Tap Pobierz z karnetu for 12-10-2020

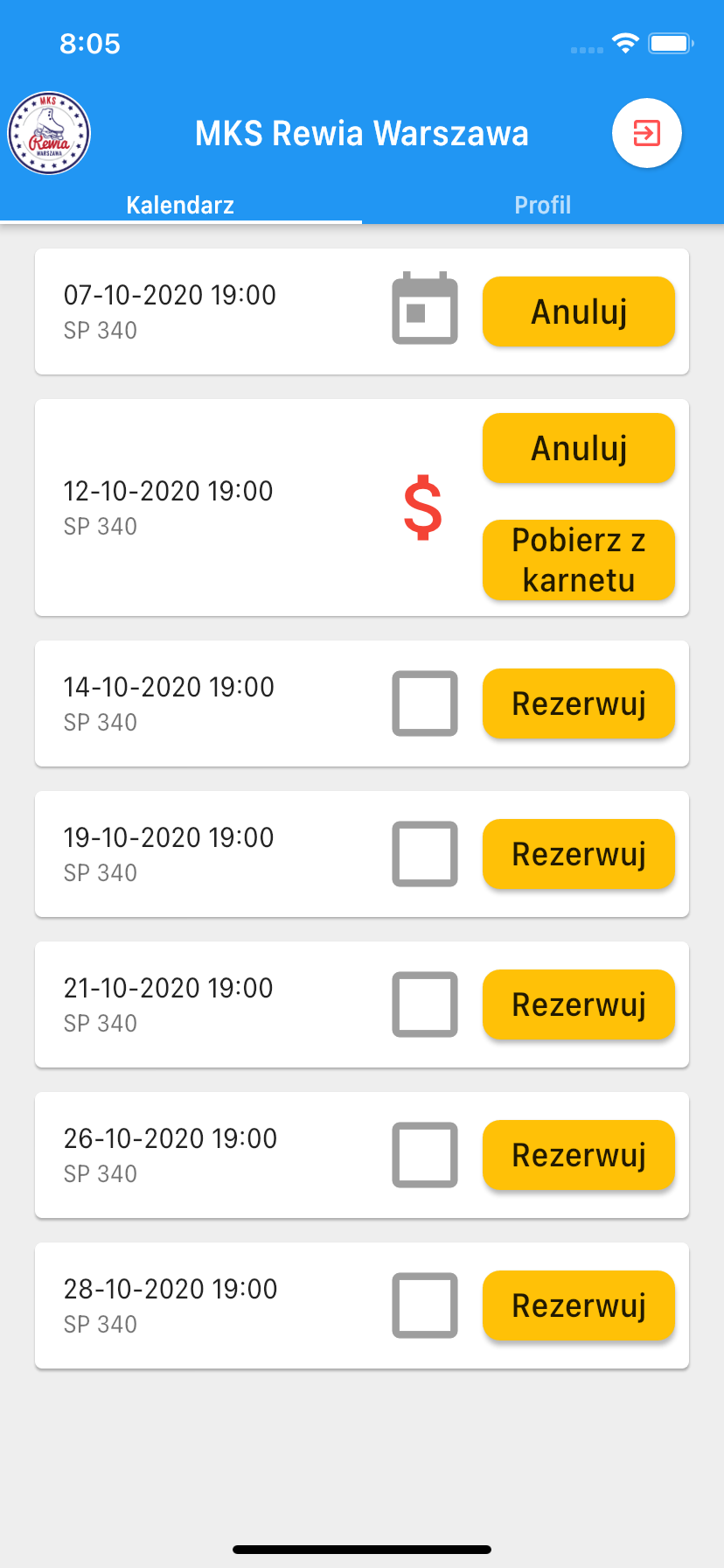click(x=579, y=560)
